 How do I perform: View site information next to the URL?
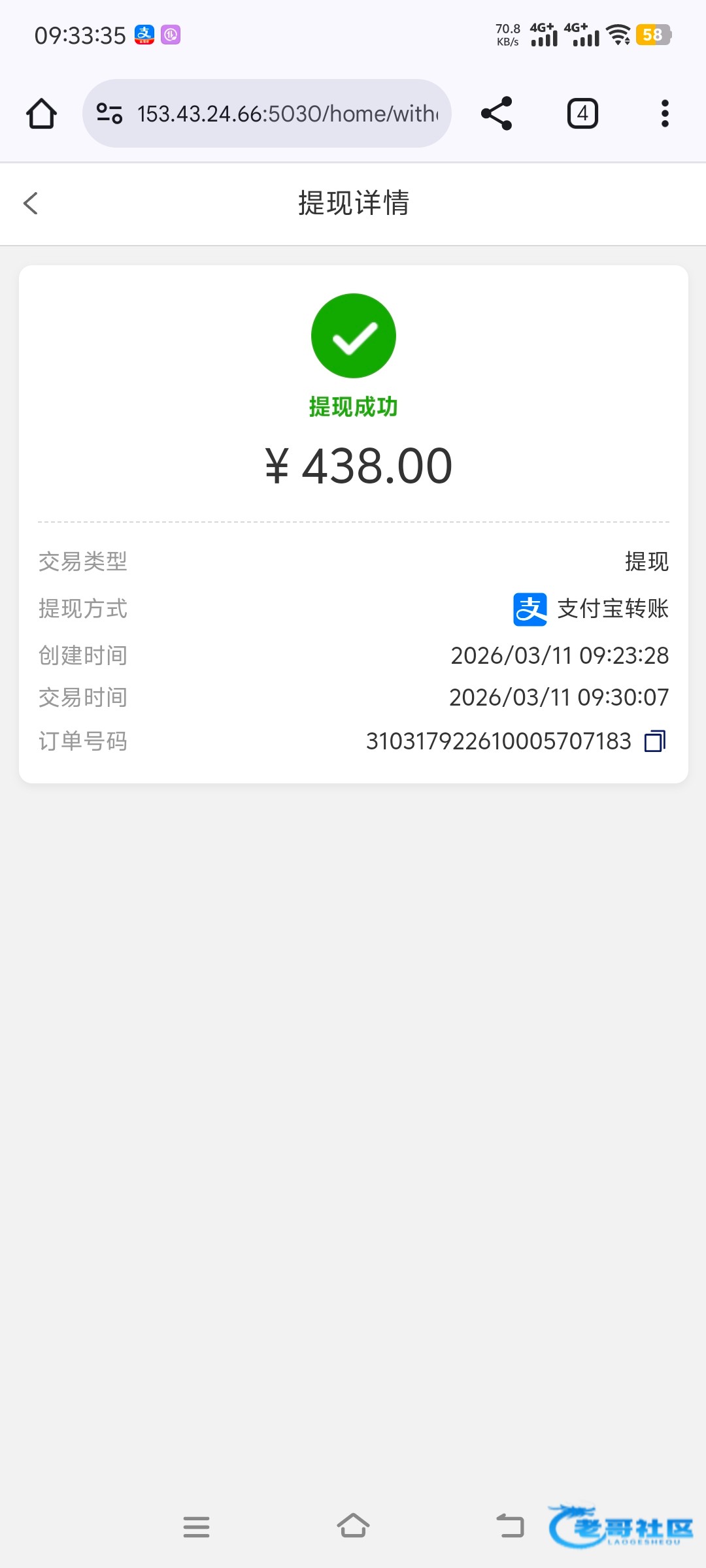pyautogui.click(x=109, y=114)
